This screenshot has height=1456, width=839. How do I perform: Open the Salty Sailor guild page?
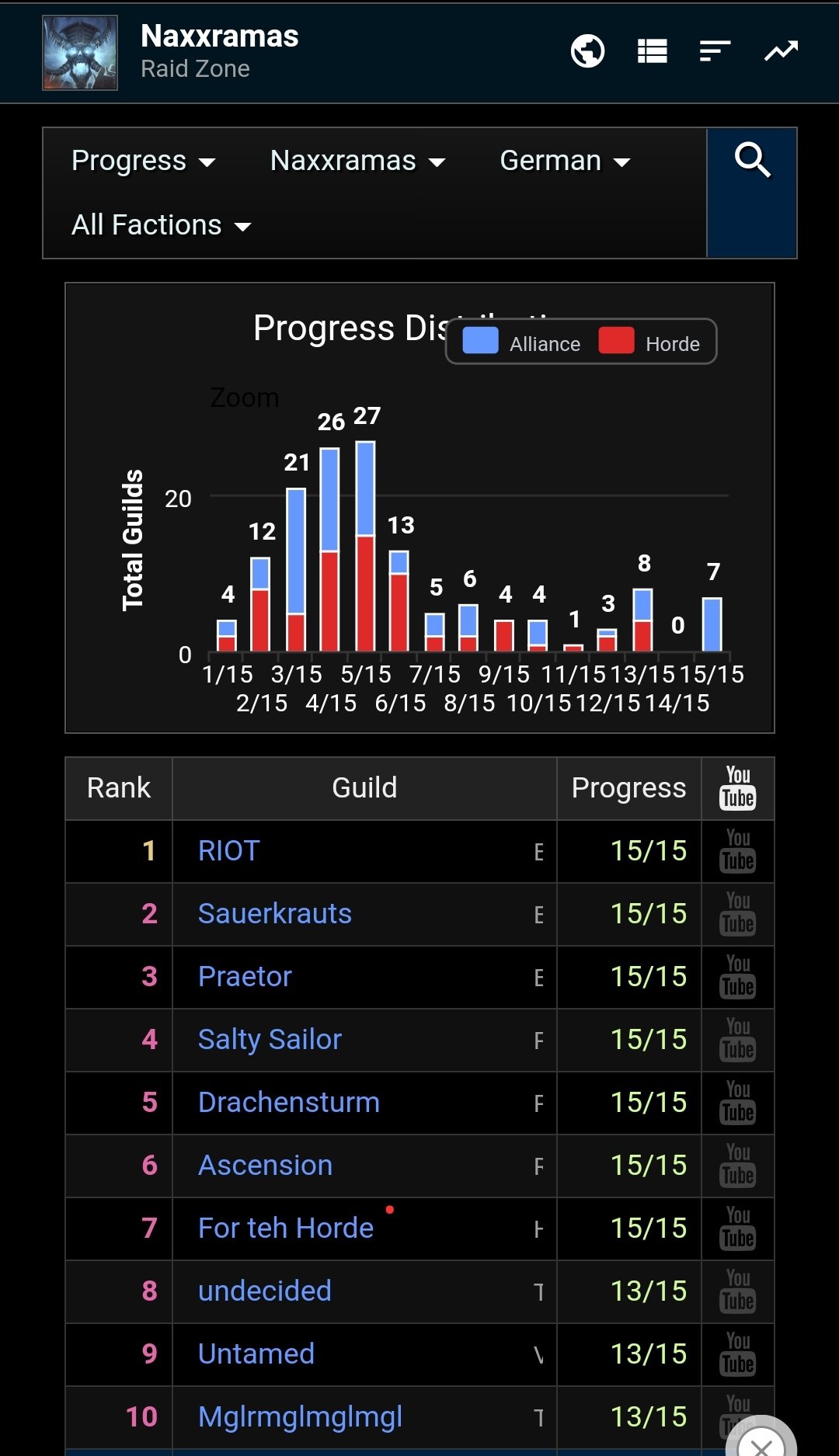click(270, 1040)
